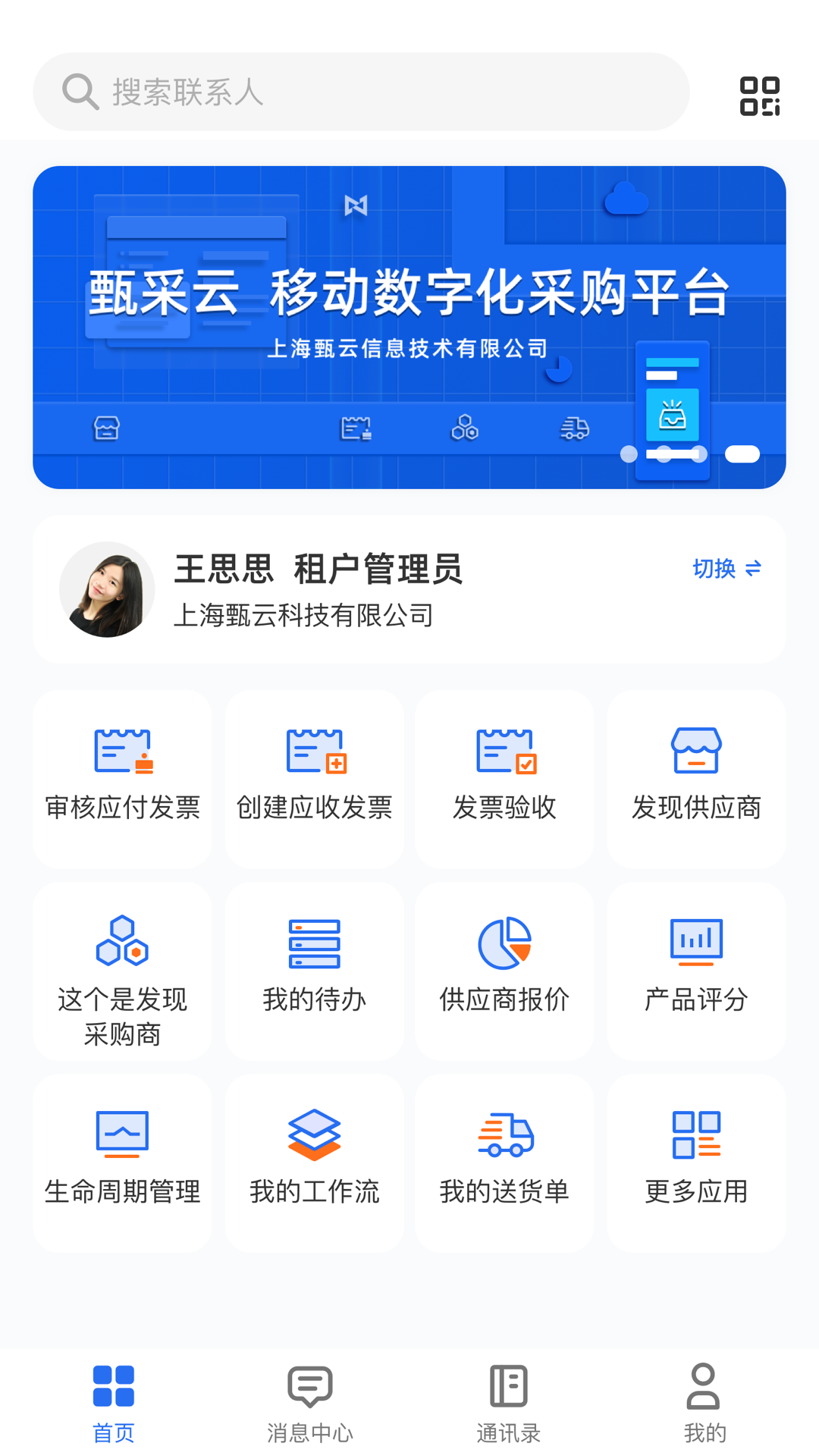This screenshot has width=819, height=1456.
Task: Open 供应商报价
Action: coord(504,971)
